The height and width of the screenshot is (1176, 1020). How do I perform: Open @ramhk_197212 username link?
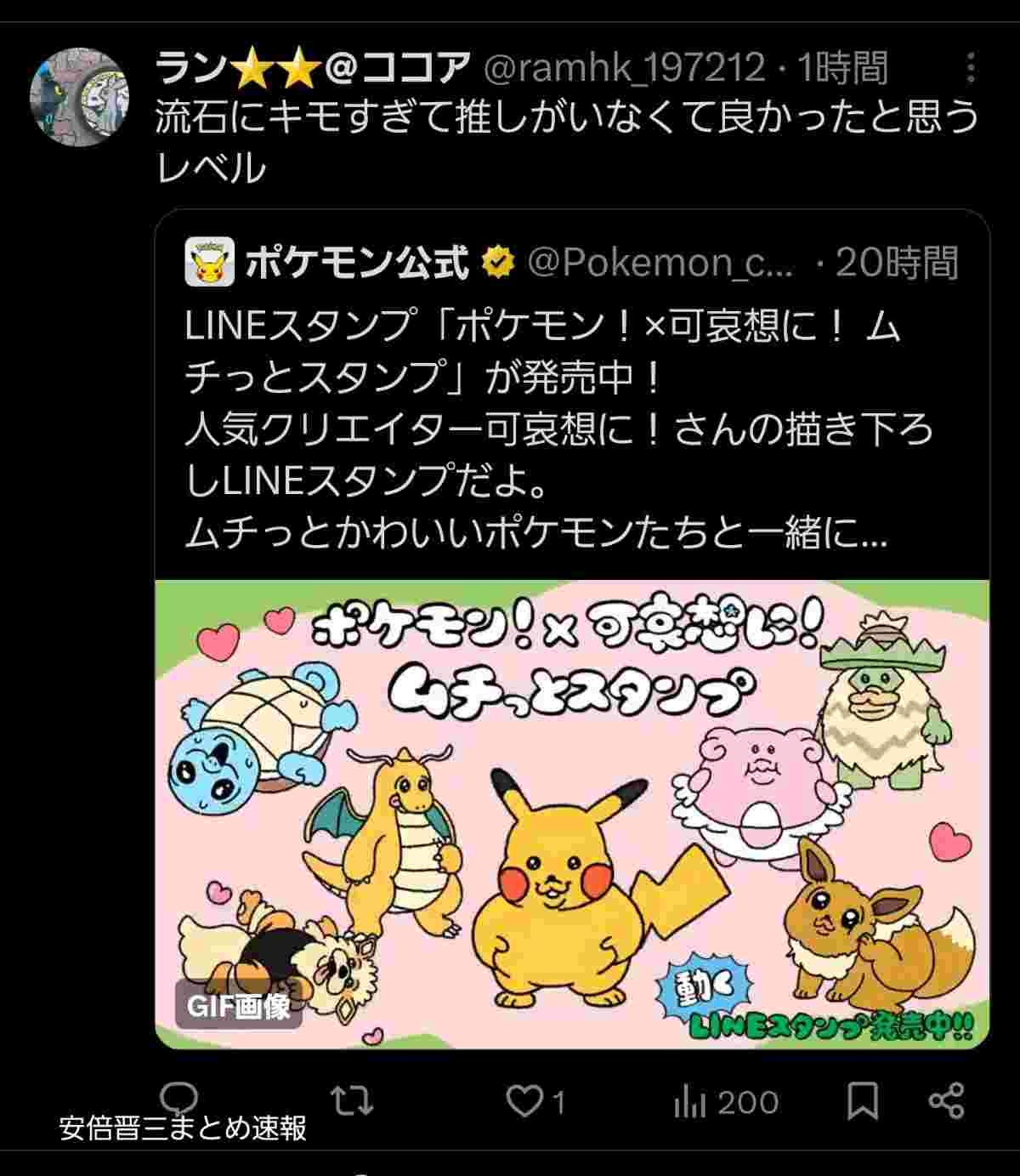coord(625,68)
